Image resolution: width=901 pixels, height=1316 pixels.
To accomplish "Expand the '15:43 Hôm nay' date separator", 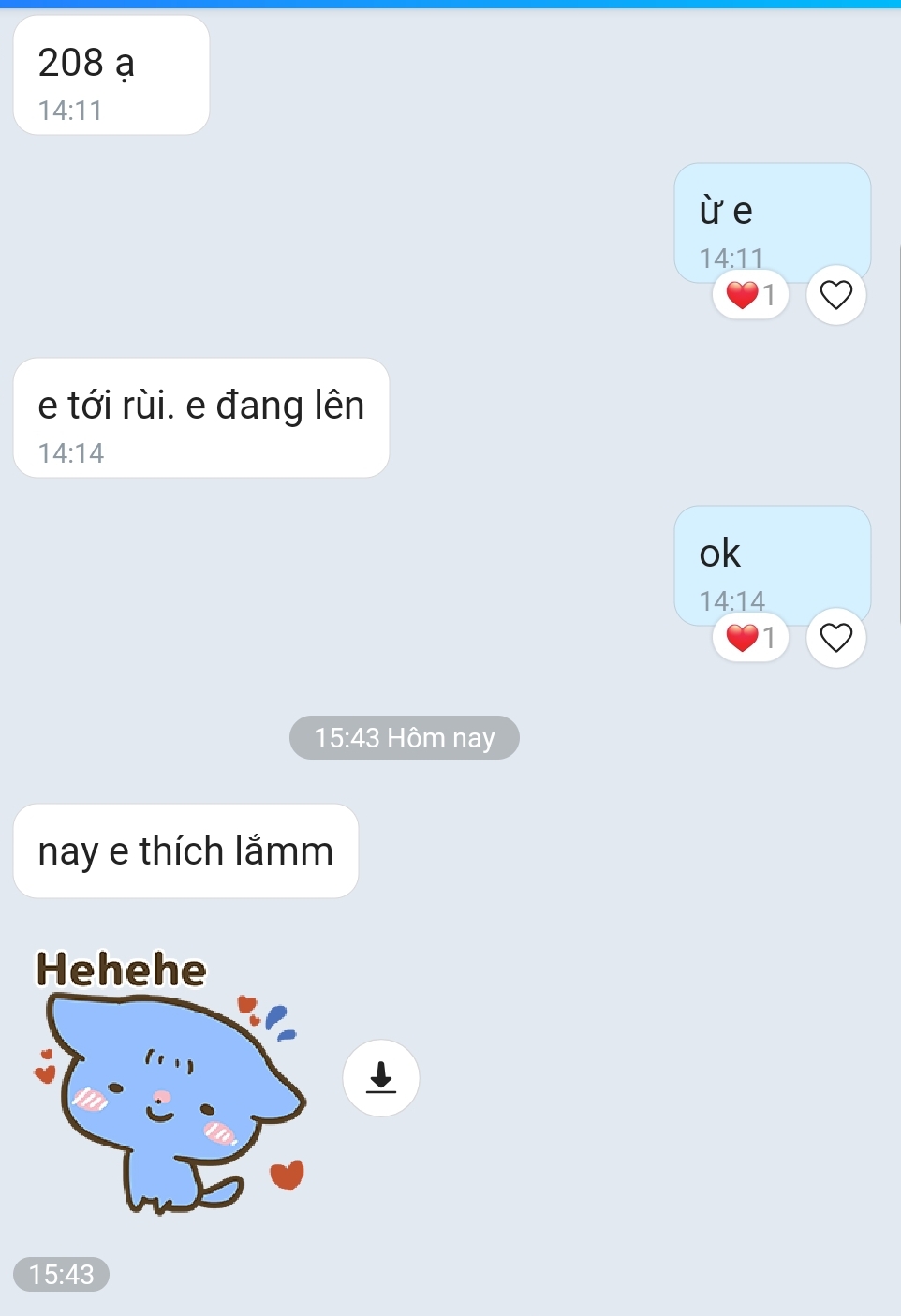I will pos(404,737).
